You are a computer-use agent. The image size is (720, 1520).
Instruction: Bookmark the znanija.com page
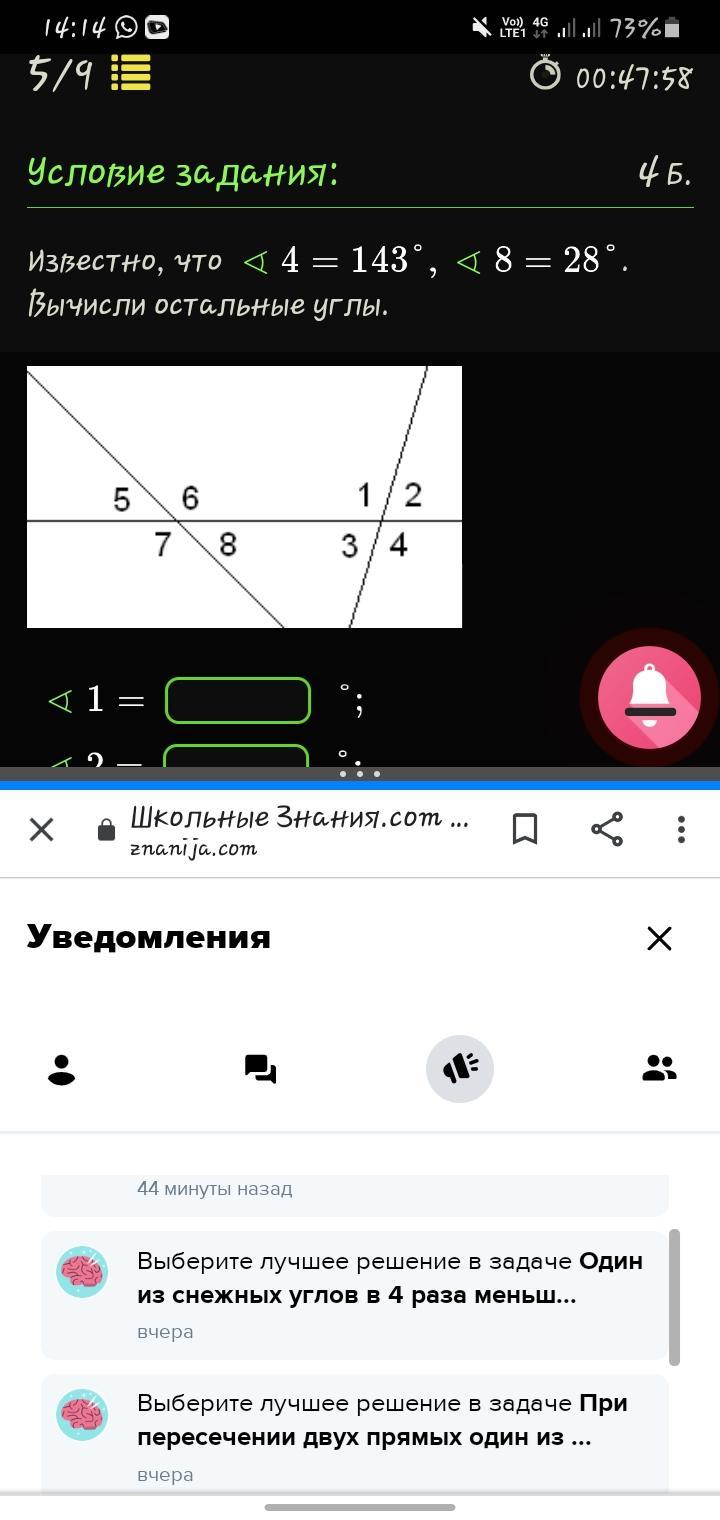point(525,829)
